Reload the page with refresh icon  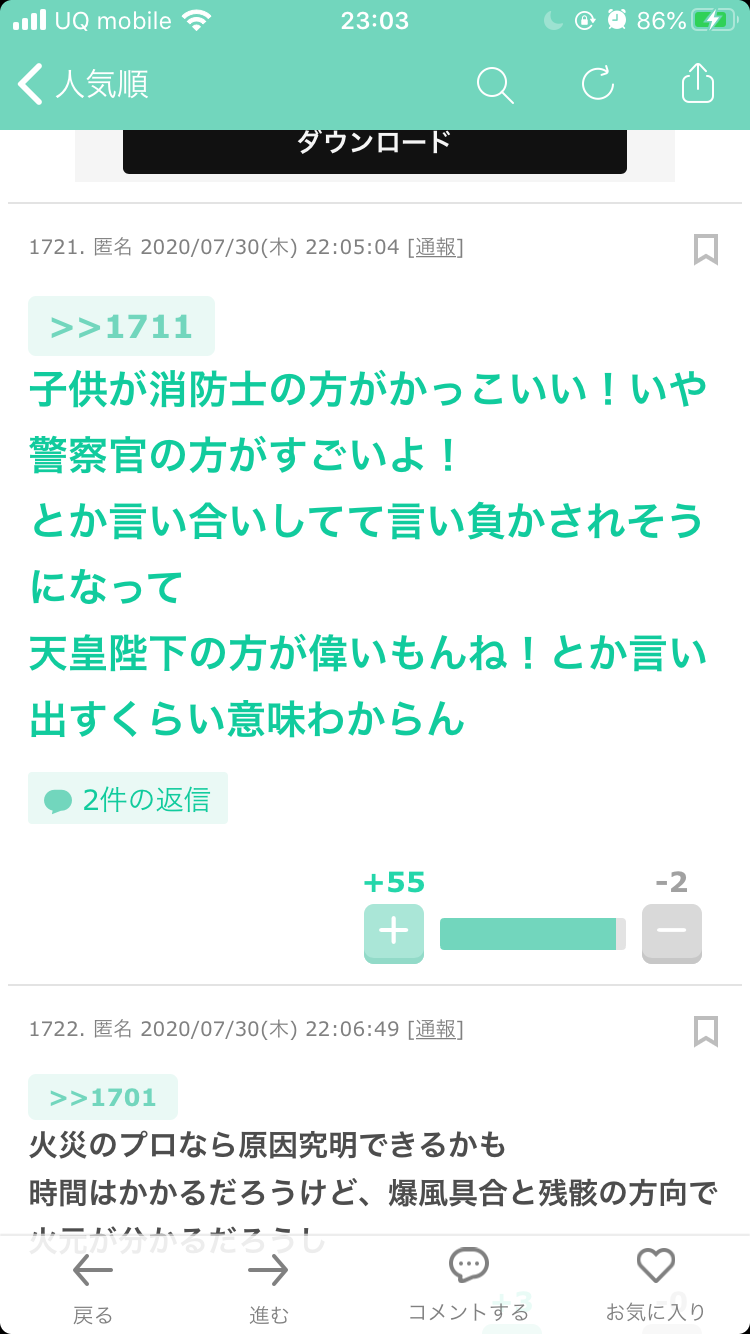[597, 84]
